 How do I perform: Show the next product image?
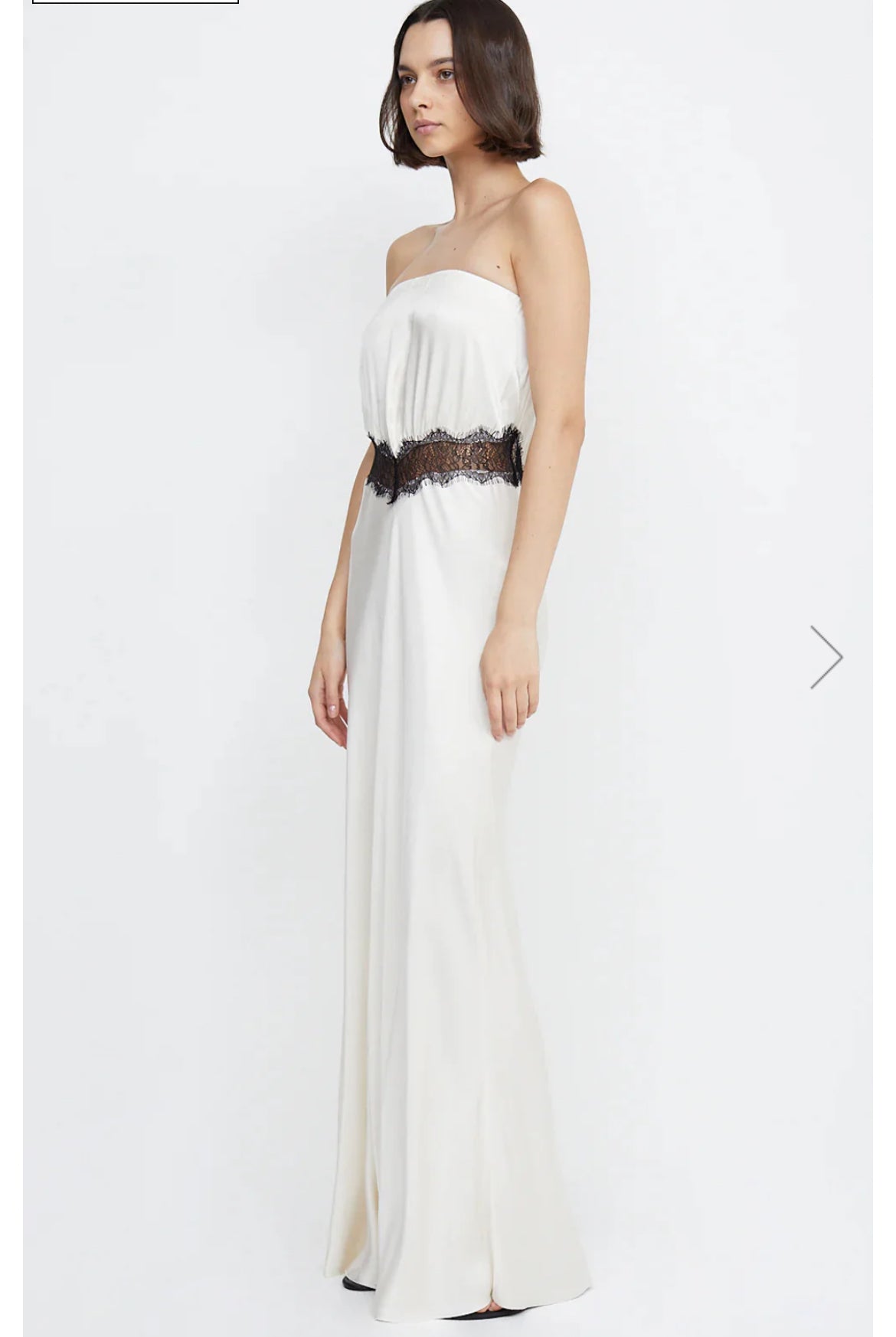(x=826, y=657)
